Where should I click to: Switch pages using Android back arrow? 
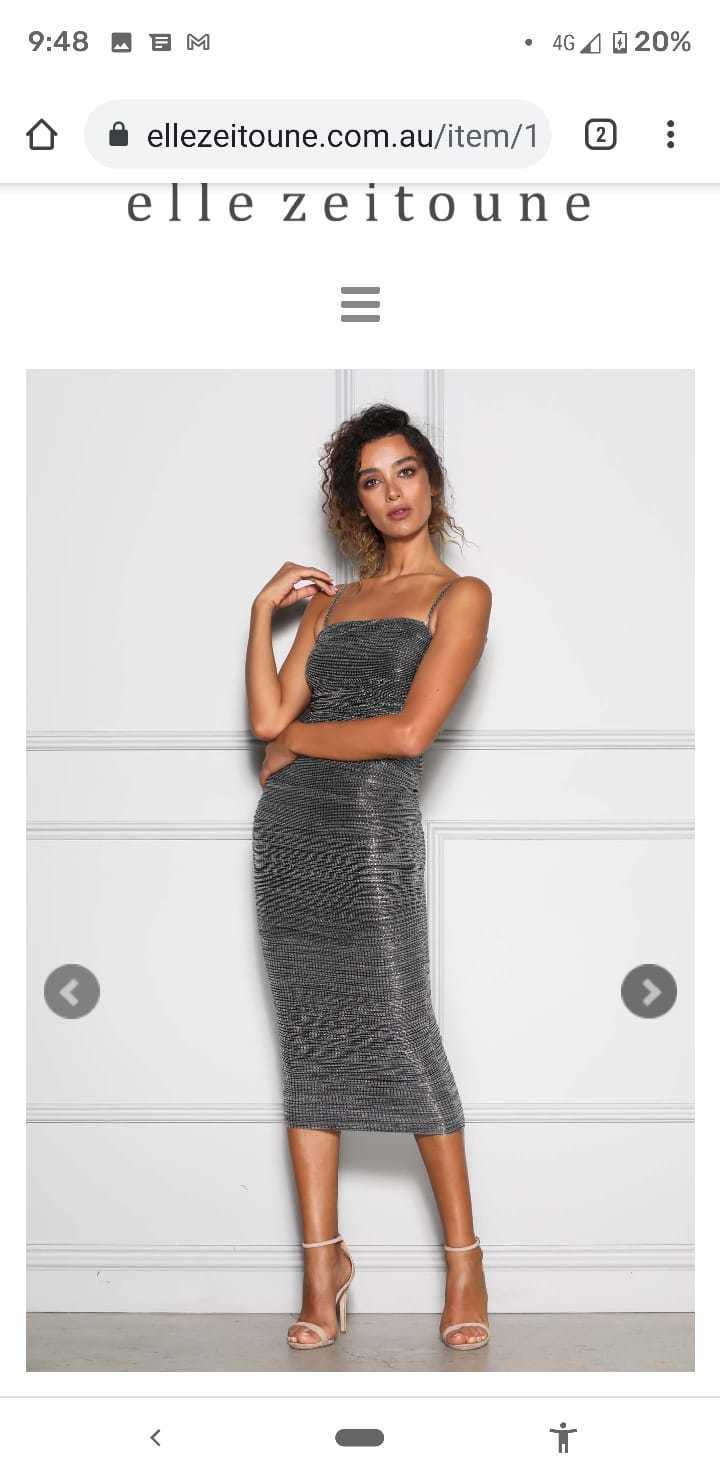pyautogui.click(x=155, y=1437)
